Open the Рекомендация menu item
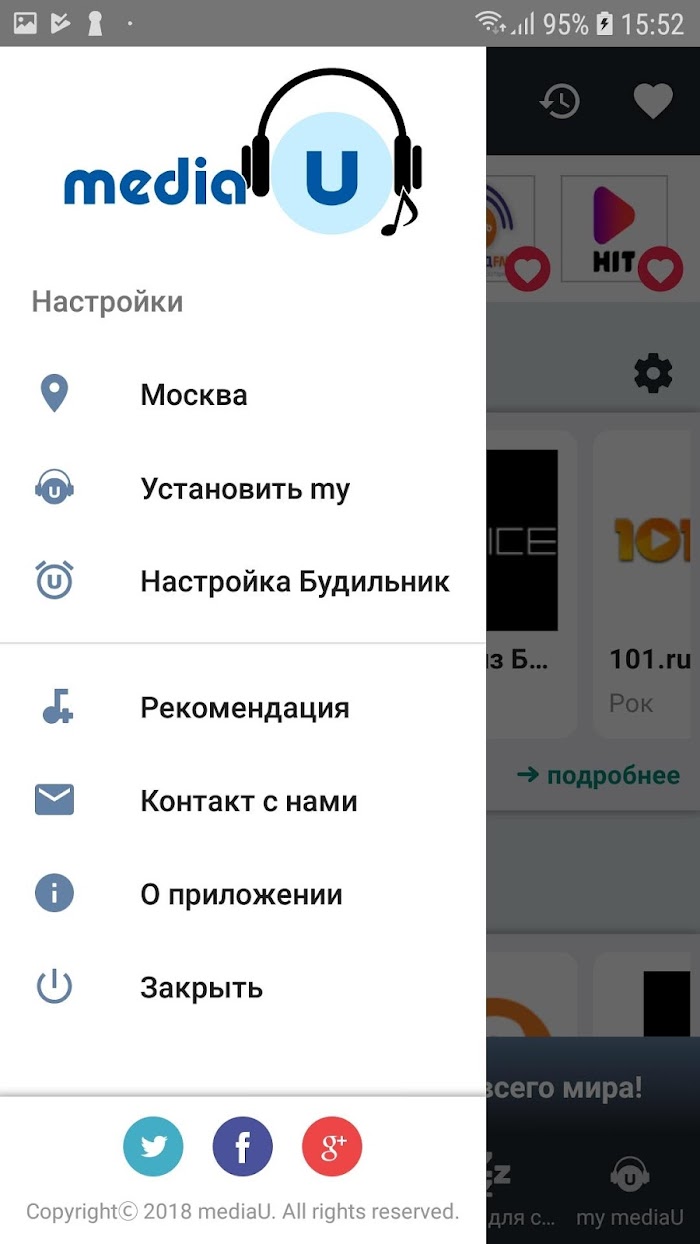The width and height of the screenshot is (700, 1244). (x=245, y=708)
